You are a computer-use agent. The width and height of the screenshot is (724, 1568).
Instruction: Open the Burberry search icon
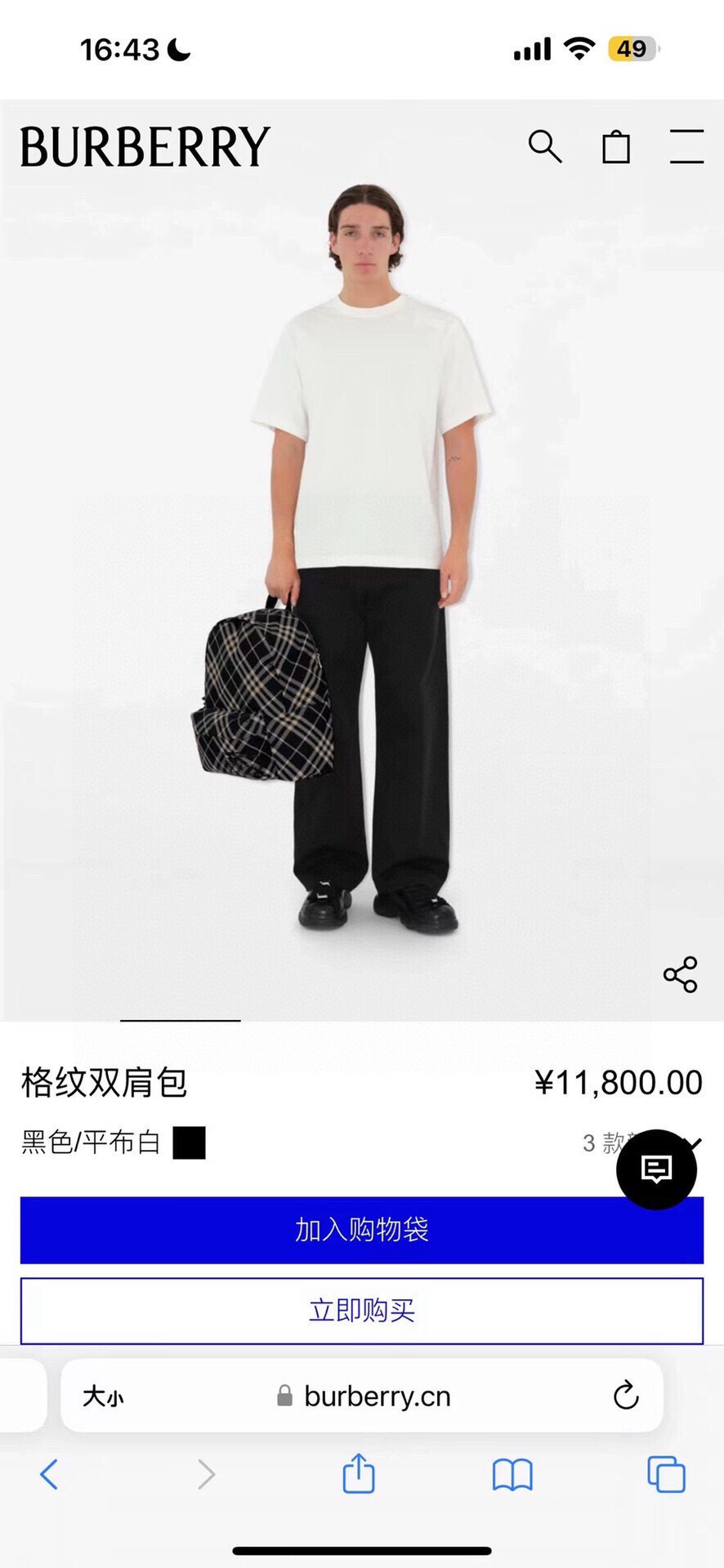544,147
